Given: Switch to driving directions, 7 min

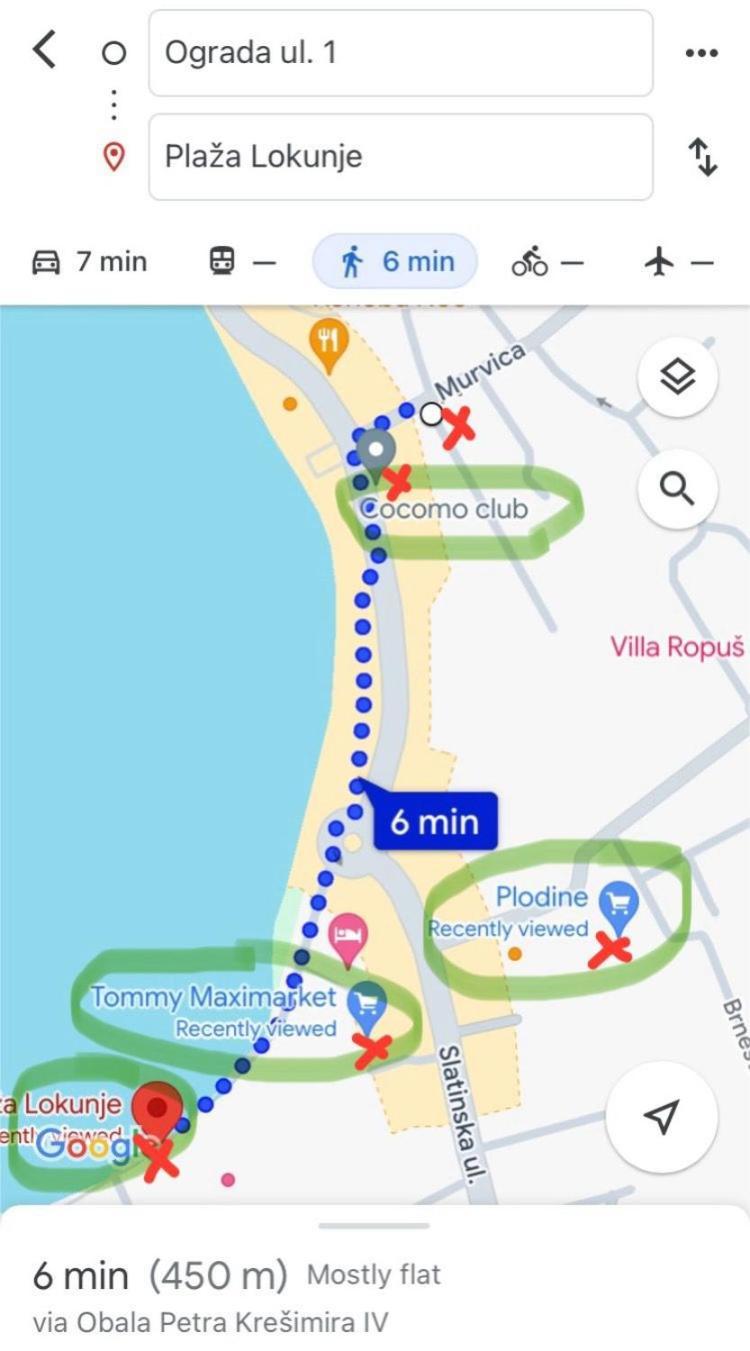Looking at the screenshot, I should tap(90, 262).
